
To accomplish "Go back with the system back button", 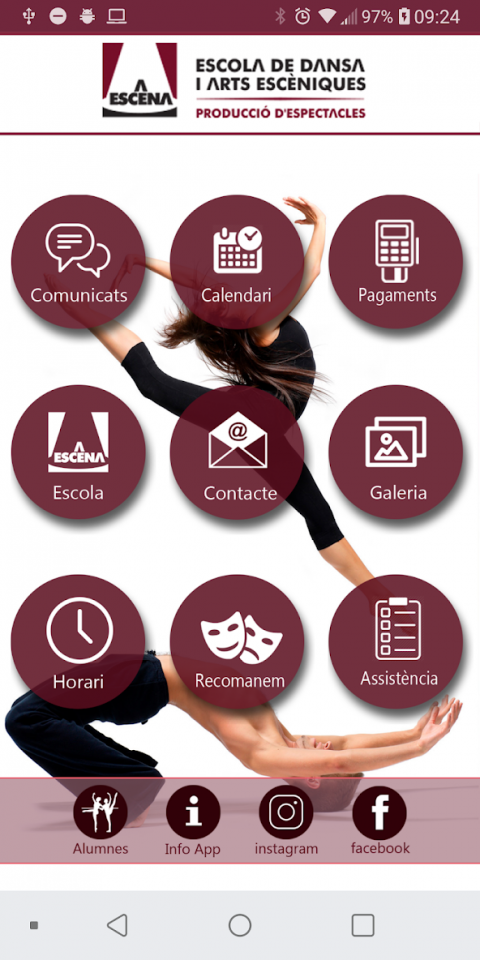I will point(117,925).
